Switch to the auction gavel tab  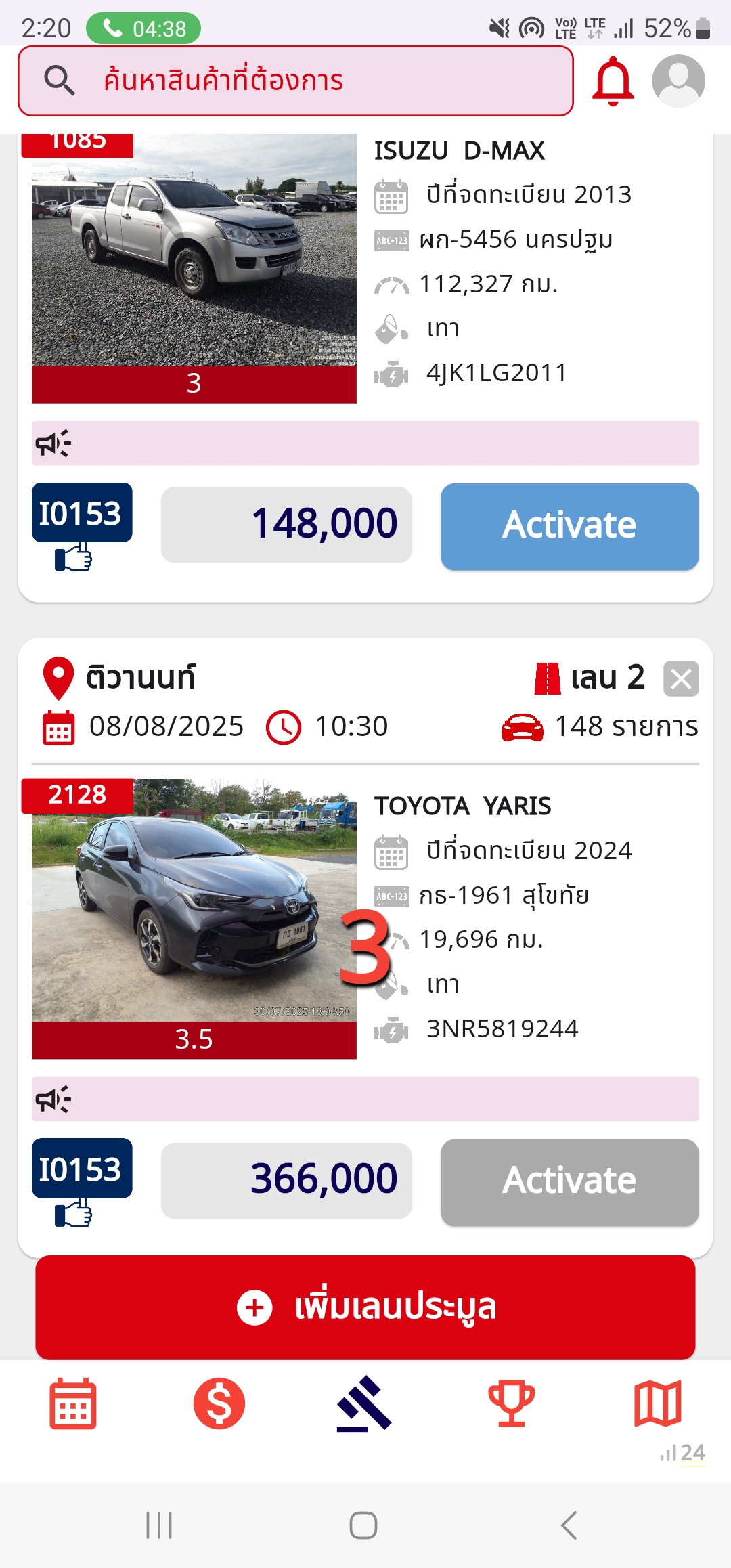(x=365, y=1404)
